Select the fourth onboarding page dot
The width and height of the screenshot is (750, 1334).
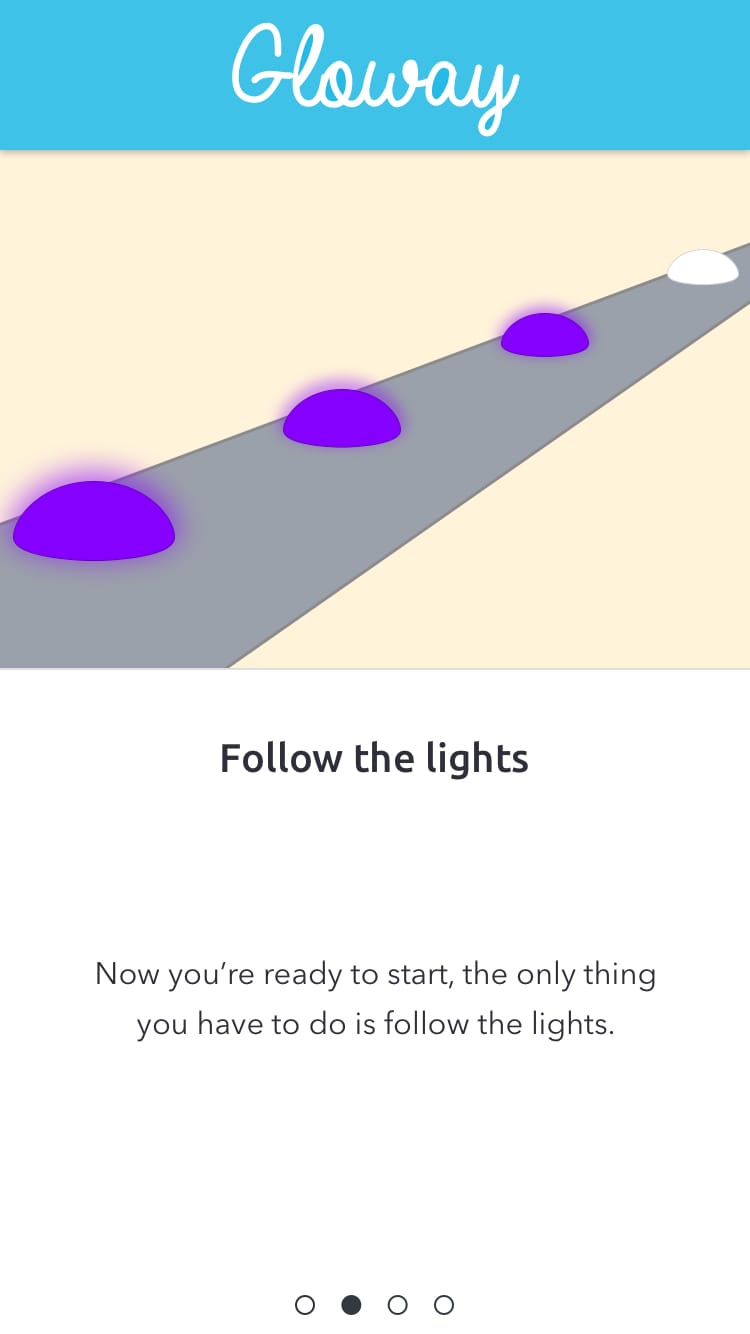(x=444, y=1305)
